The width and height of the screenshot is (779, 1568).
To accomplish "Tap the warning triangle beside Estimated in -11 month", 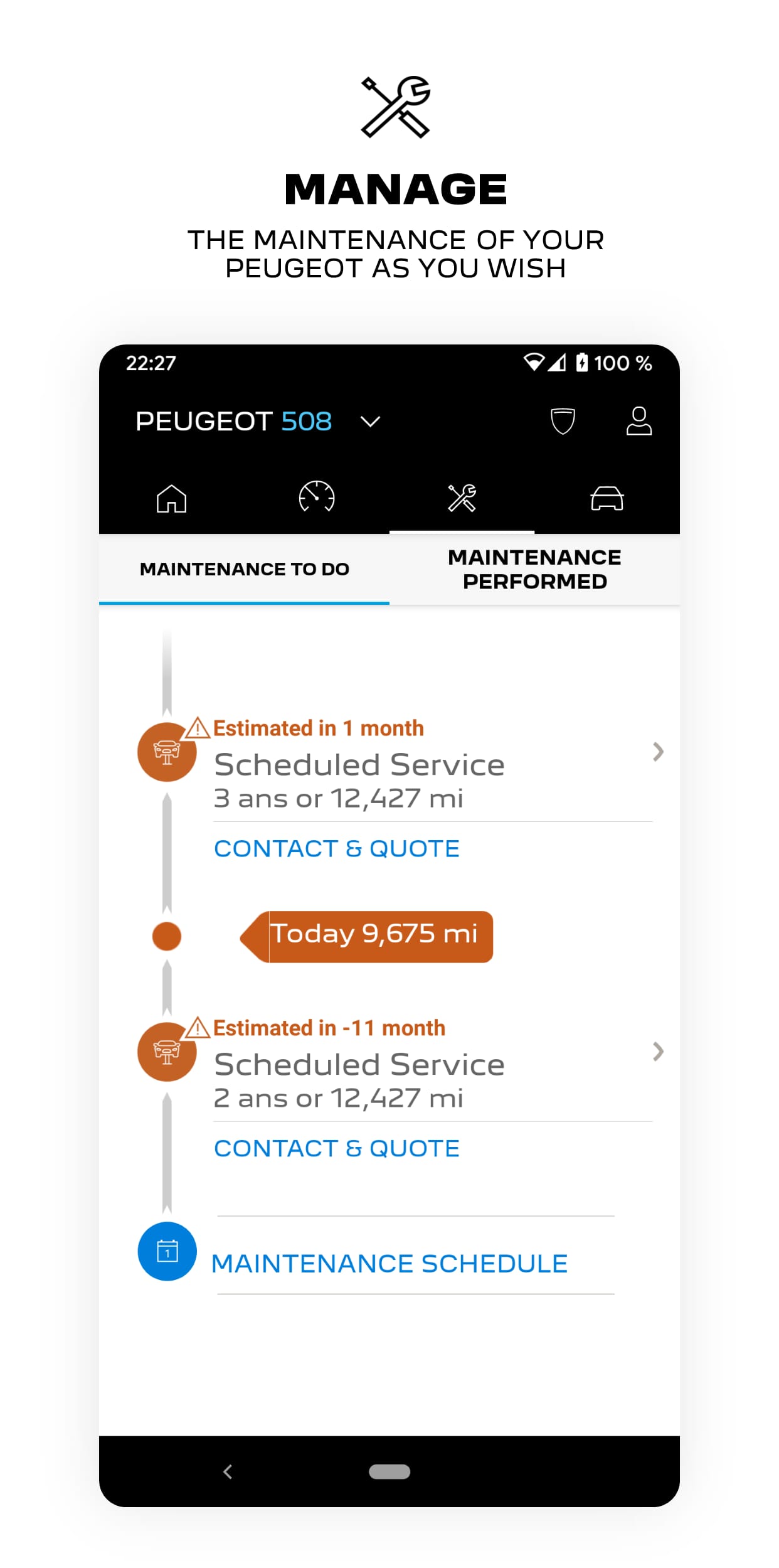I will [196, 1028].
